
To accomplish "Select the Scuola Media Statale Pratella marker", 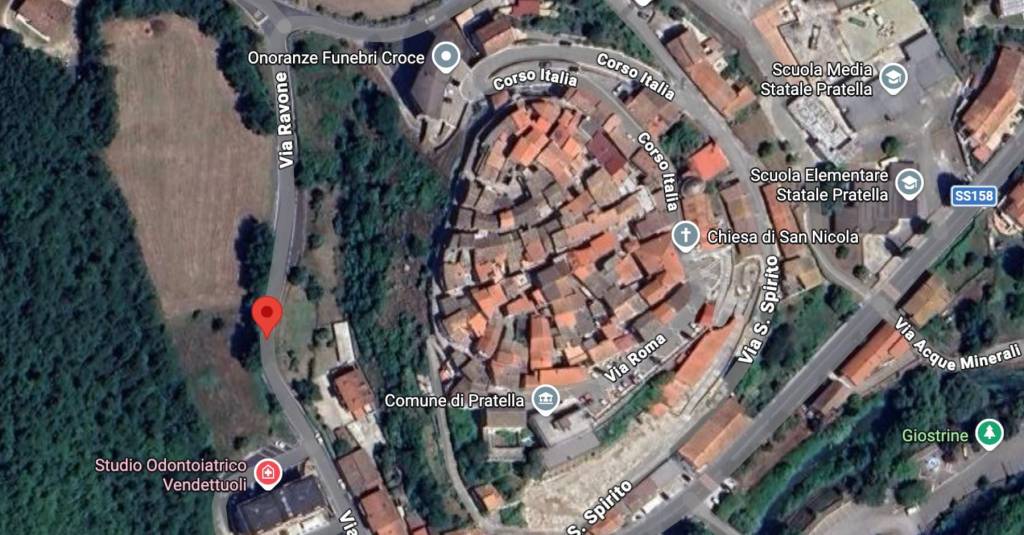I will 892,78.
